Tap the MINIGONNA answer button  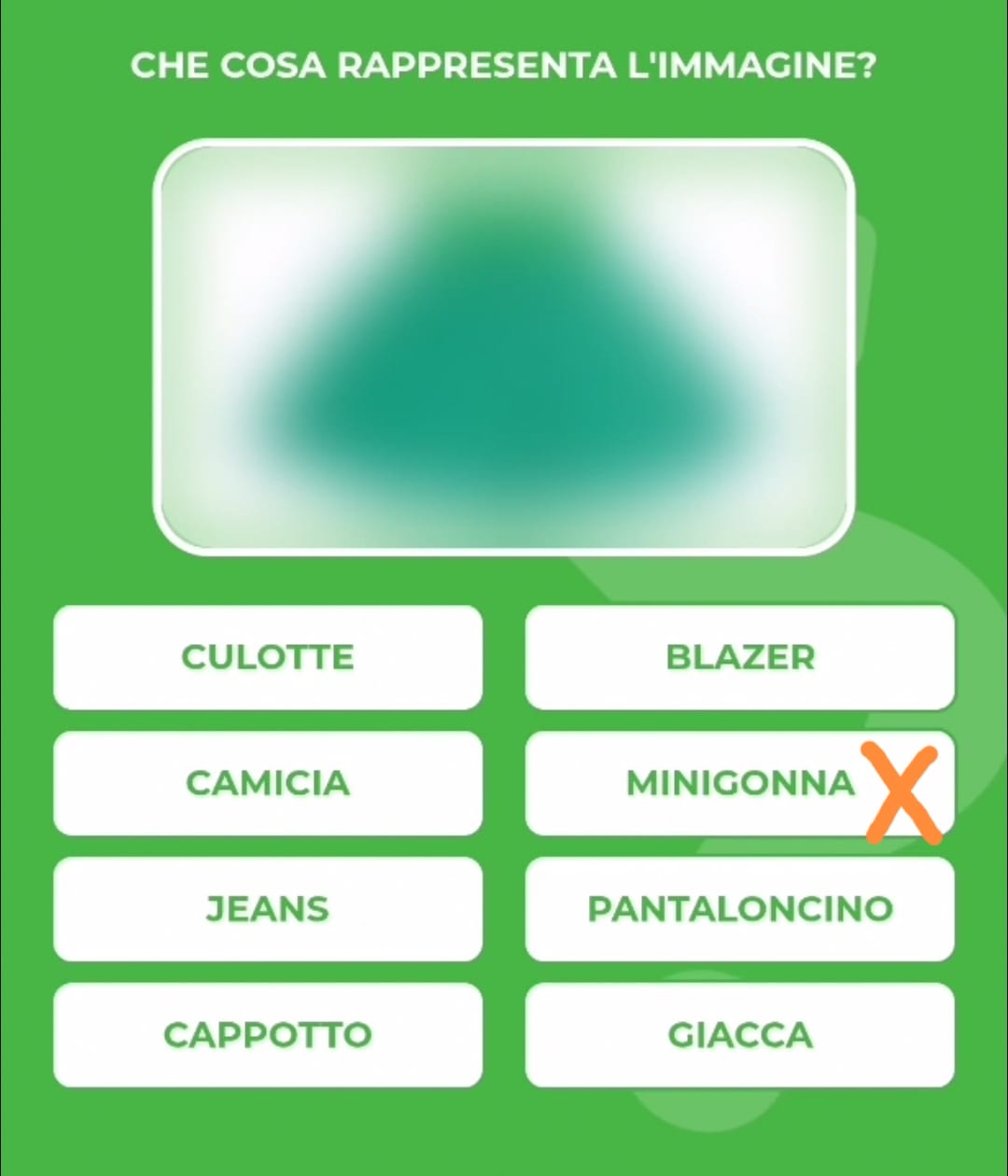click(740, 783)
